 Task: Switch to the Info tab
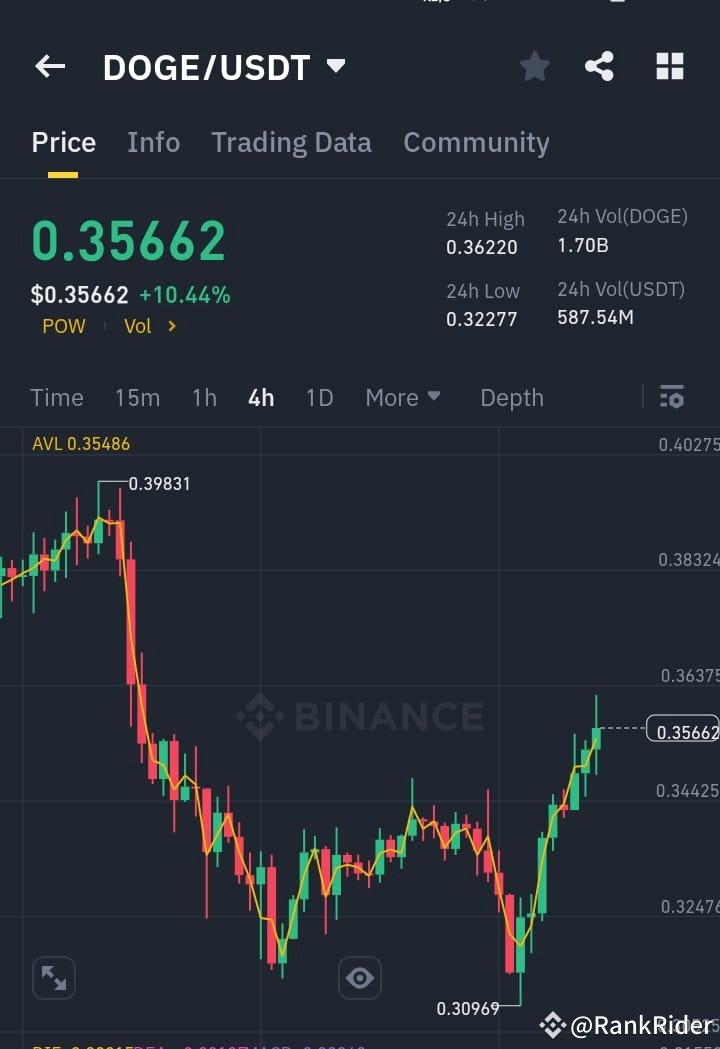(x=153, y=142)
